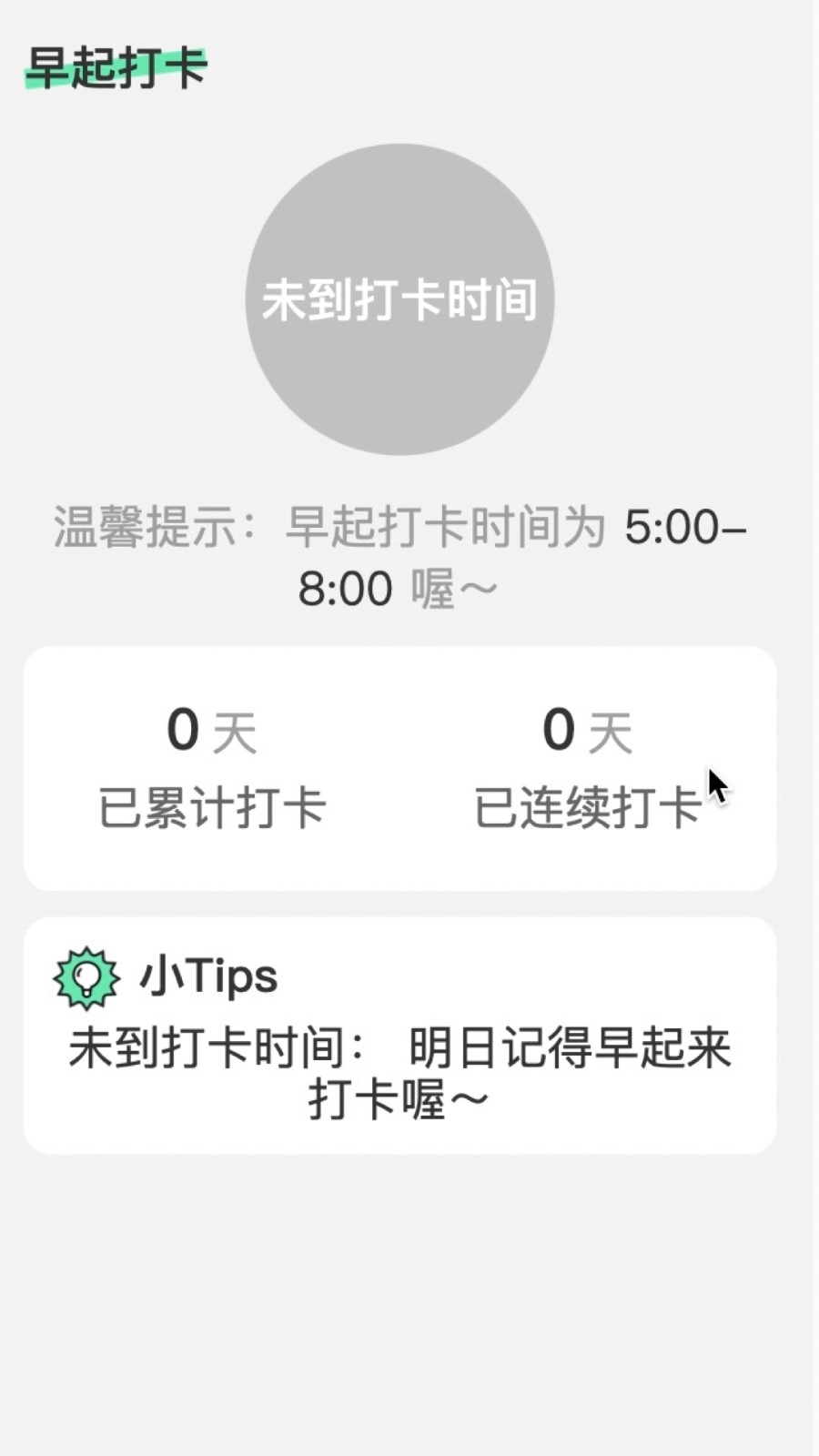
Task: Select the 早起打卡 page title
Action: [x=116, y=66]
